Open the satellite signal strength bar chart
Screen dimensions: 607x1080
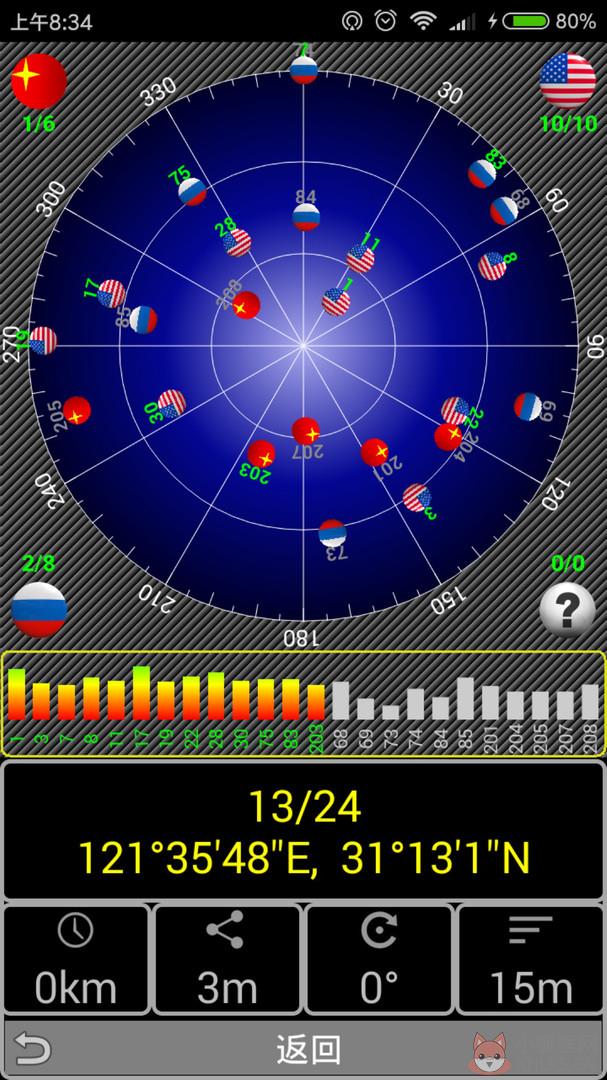point(303,703)
